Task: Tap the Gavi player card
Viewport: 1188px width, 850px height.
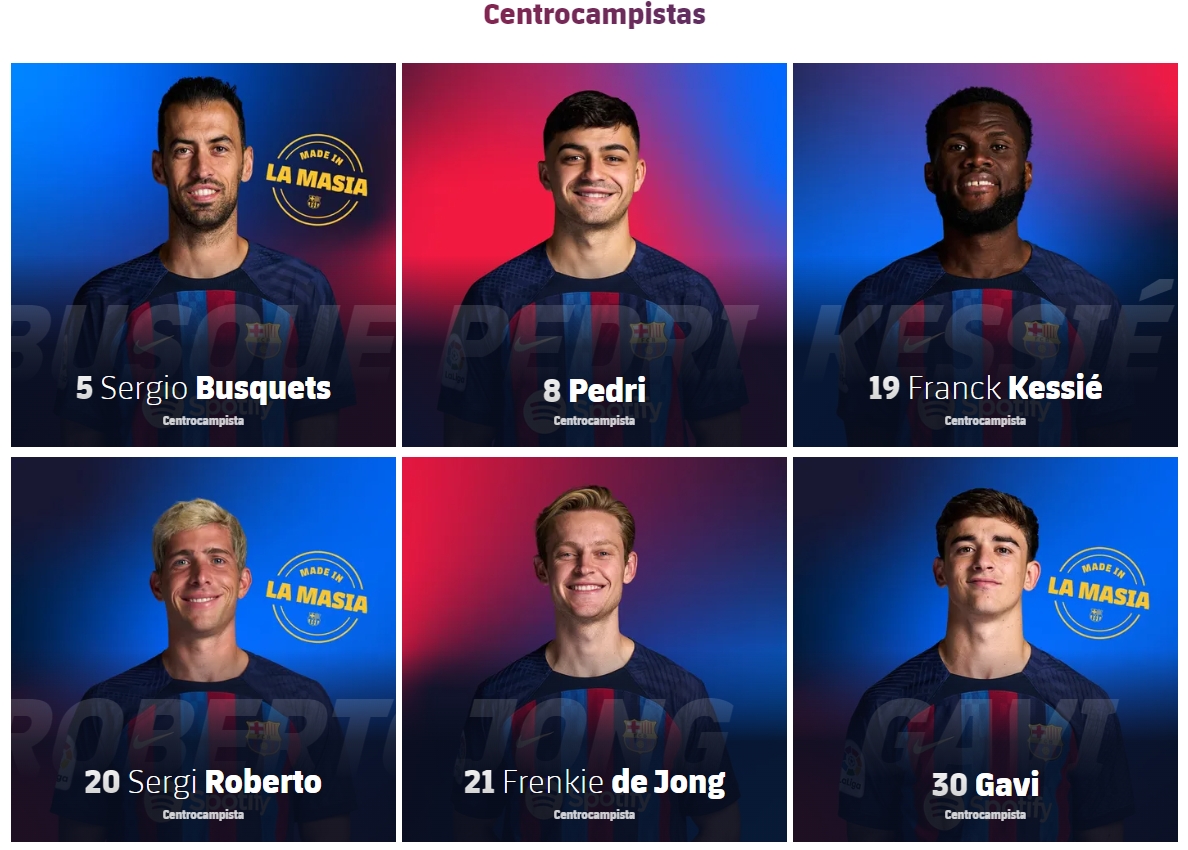Action: tap(985, 650)
